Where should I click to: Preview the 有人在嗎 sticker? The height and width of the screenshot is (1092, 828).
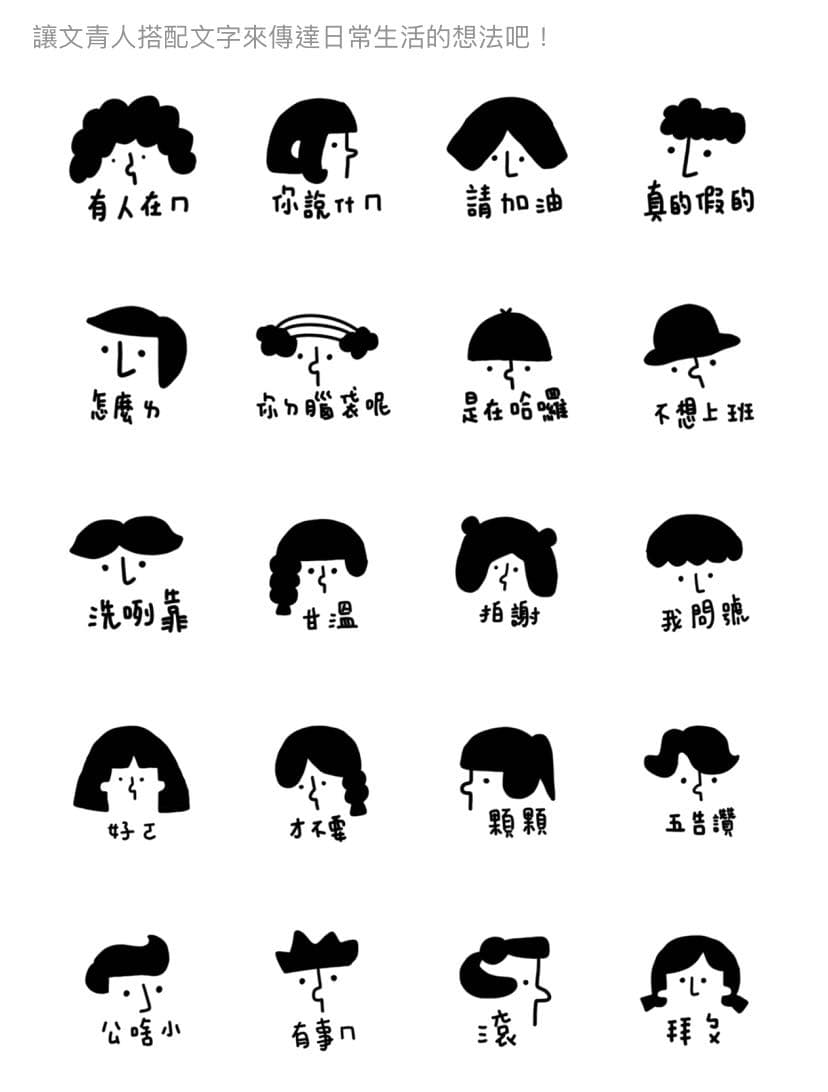tap(133, 160)
